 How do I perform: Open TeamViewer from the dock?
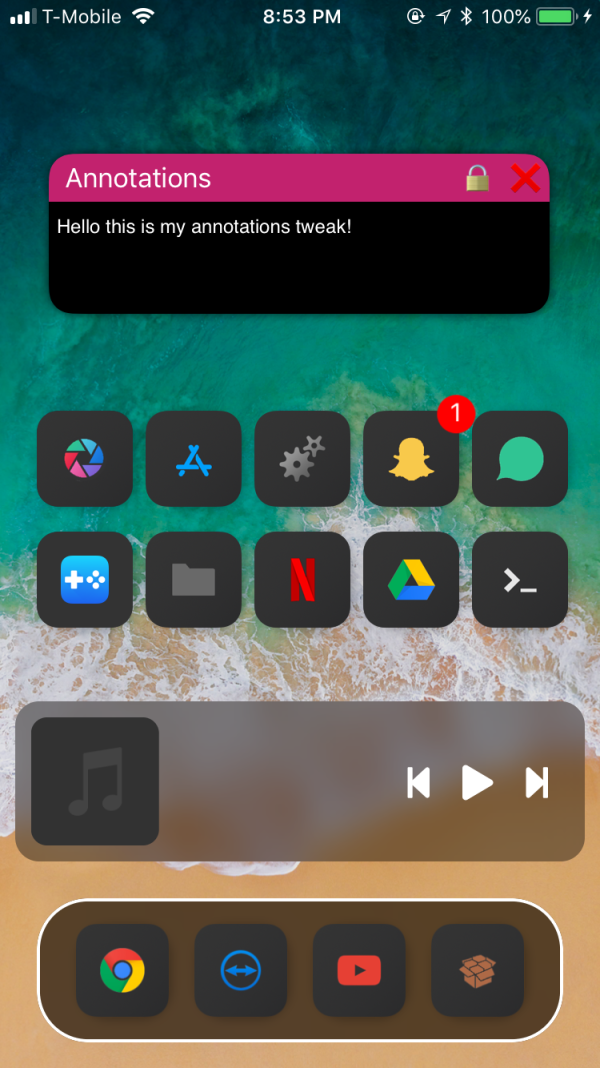coord(241,970)
